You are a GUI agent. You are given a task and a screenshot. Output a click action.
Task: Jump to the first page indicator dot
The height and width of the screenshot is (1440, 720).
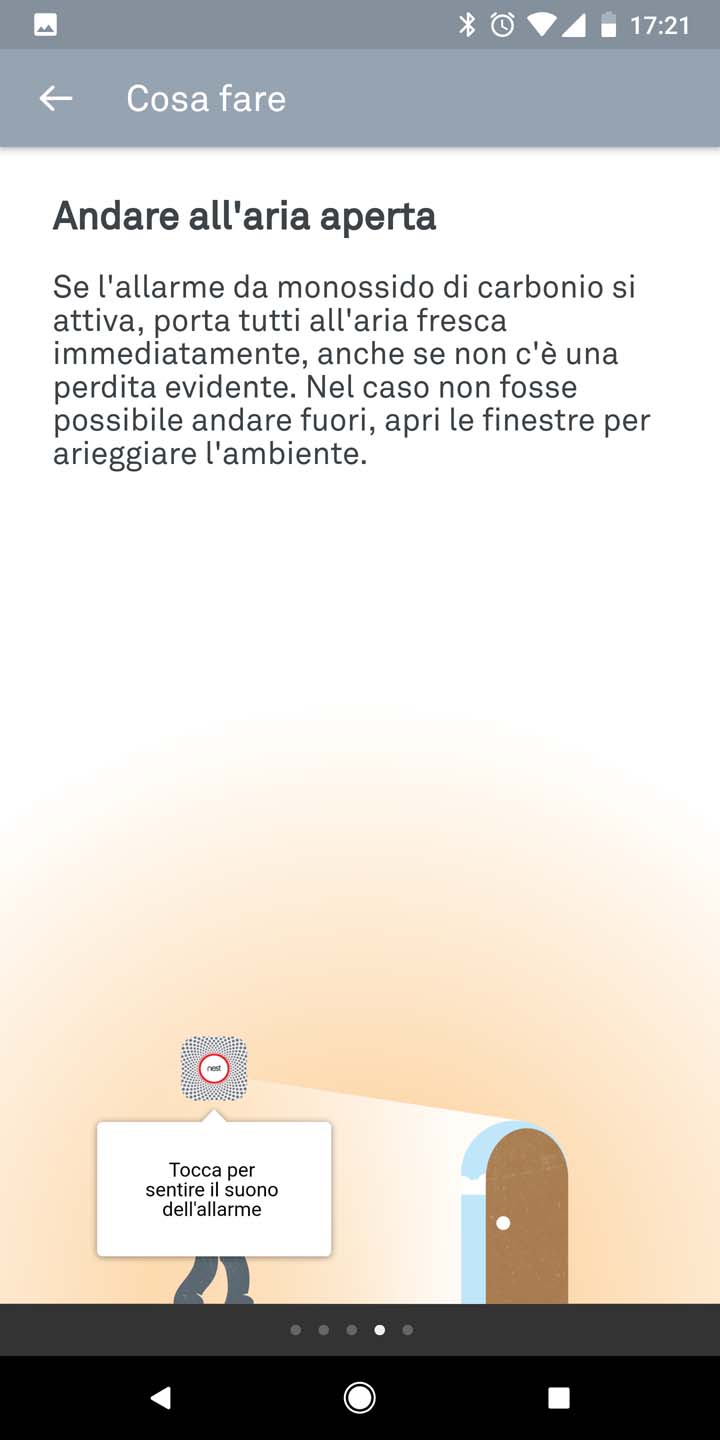[x=295, y=1330]
